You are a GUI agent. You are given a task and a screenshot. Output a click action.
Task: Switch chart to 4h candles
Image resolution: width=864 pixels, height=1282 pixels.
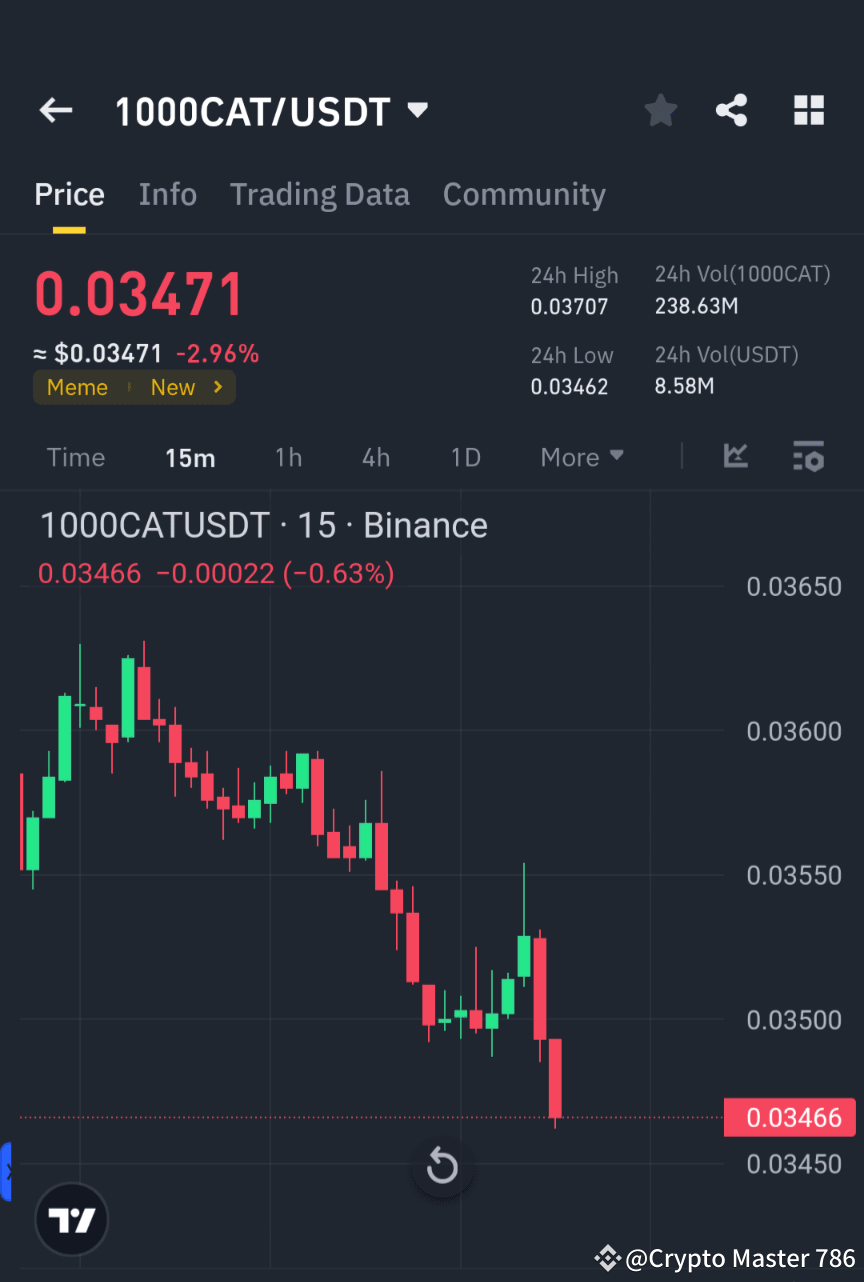375,457
